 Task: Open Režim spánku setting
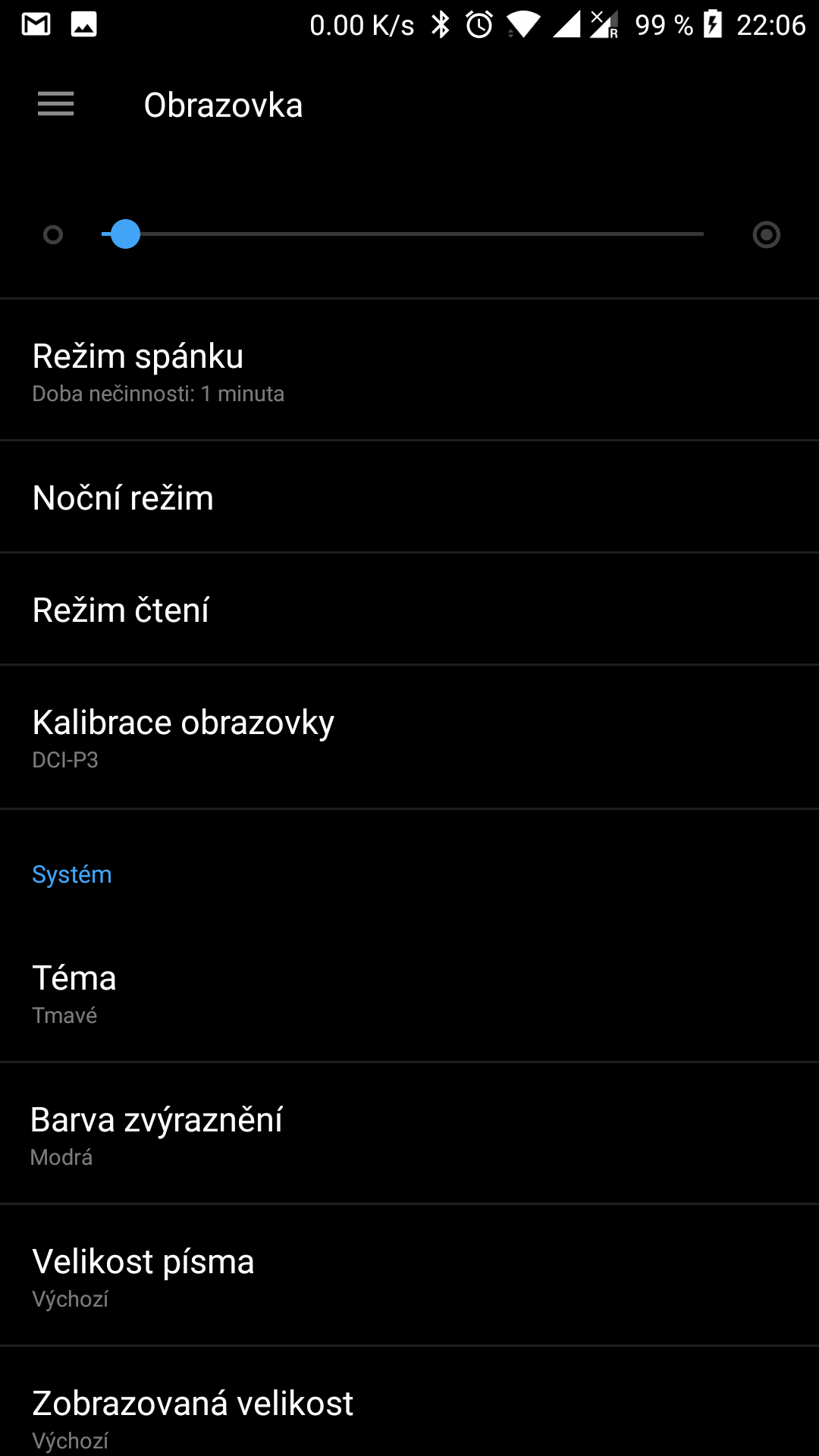tap(409, 370)
